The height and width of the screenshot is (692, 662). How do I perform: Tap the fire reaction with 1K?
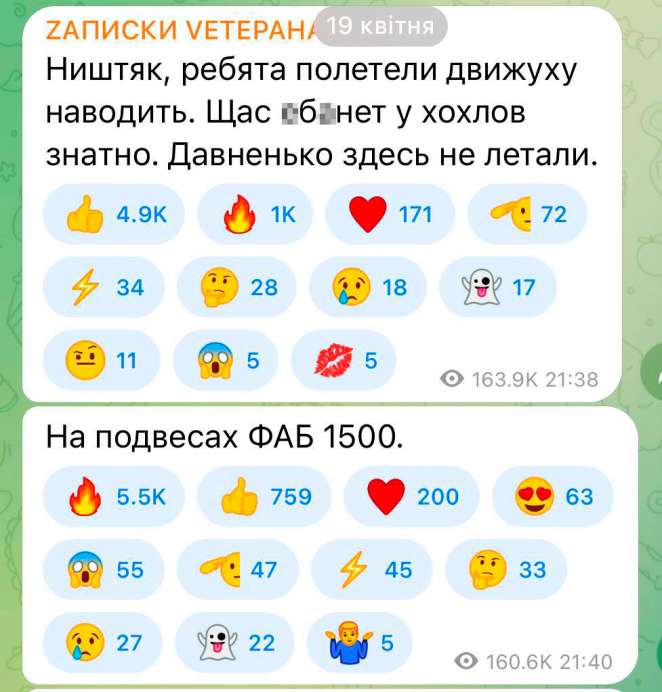[x=256, y=215]
